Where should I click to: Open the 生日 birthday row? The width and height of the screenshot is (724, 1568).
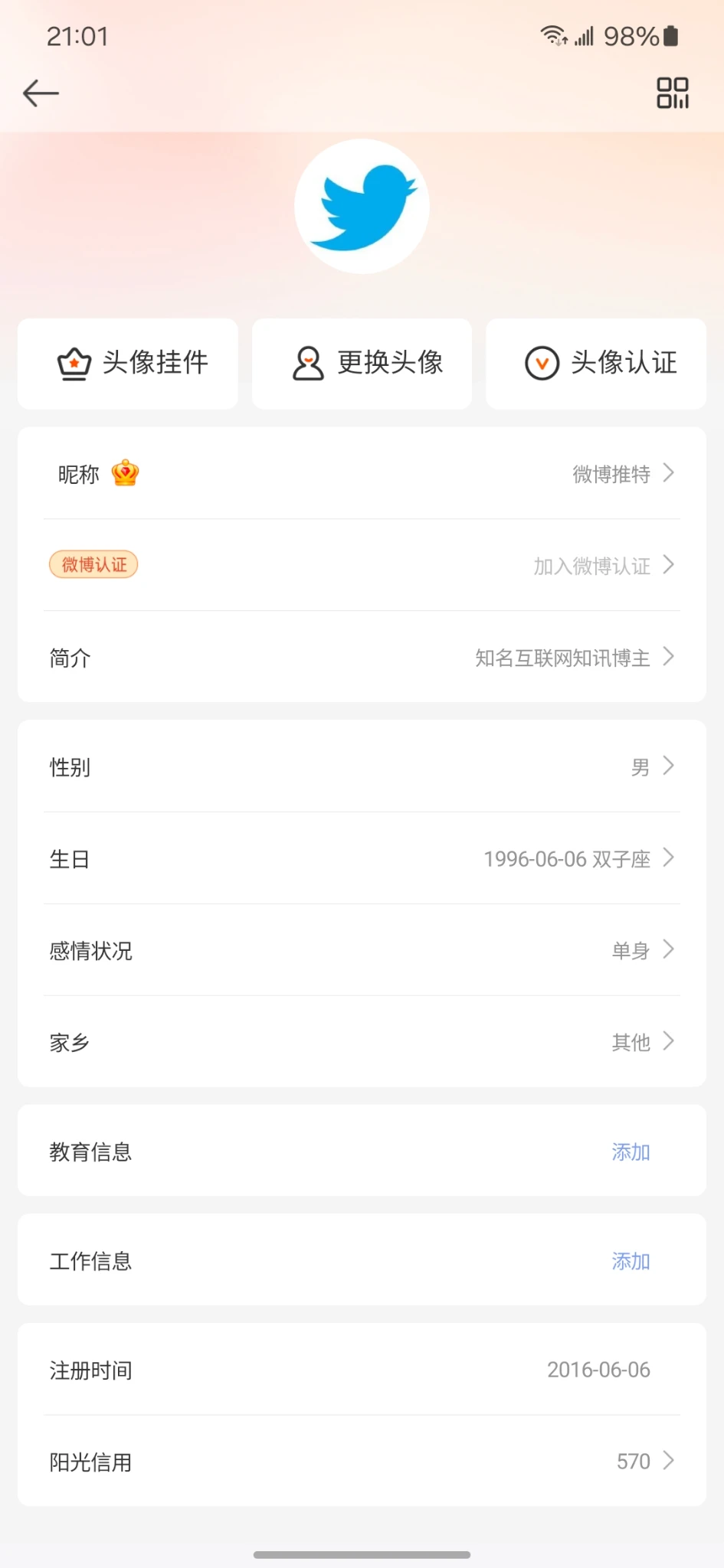[x=362, y=858]
